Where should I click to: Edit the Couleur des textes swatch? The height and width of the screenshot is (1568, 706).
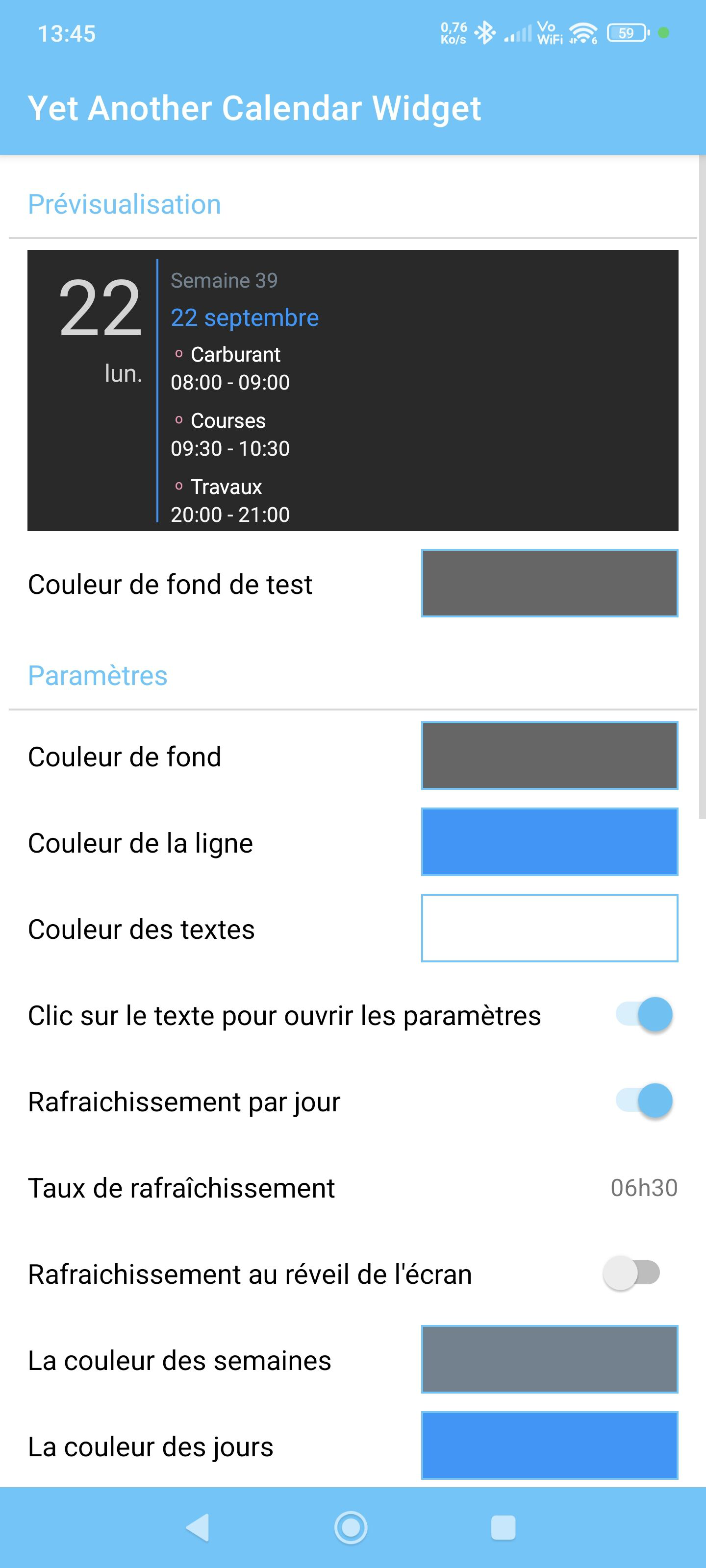pos(549,928)
